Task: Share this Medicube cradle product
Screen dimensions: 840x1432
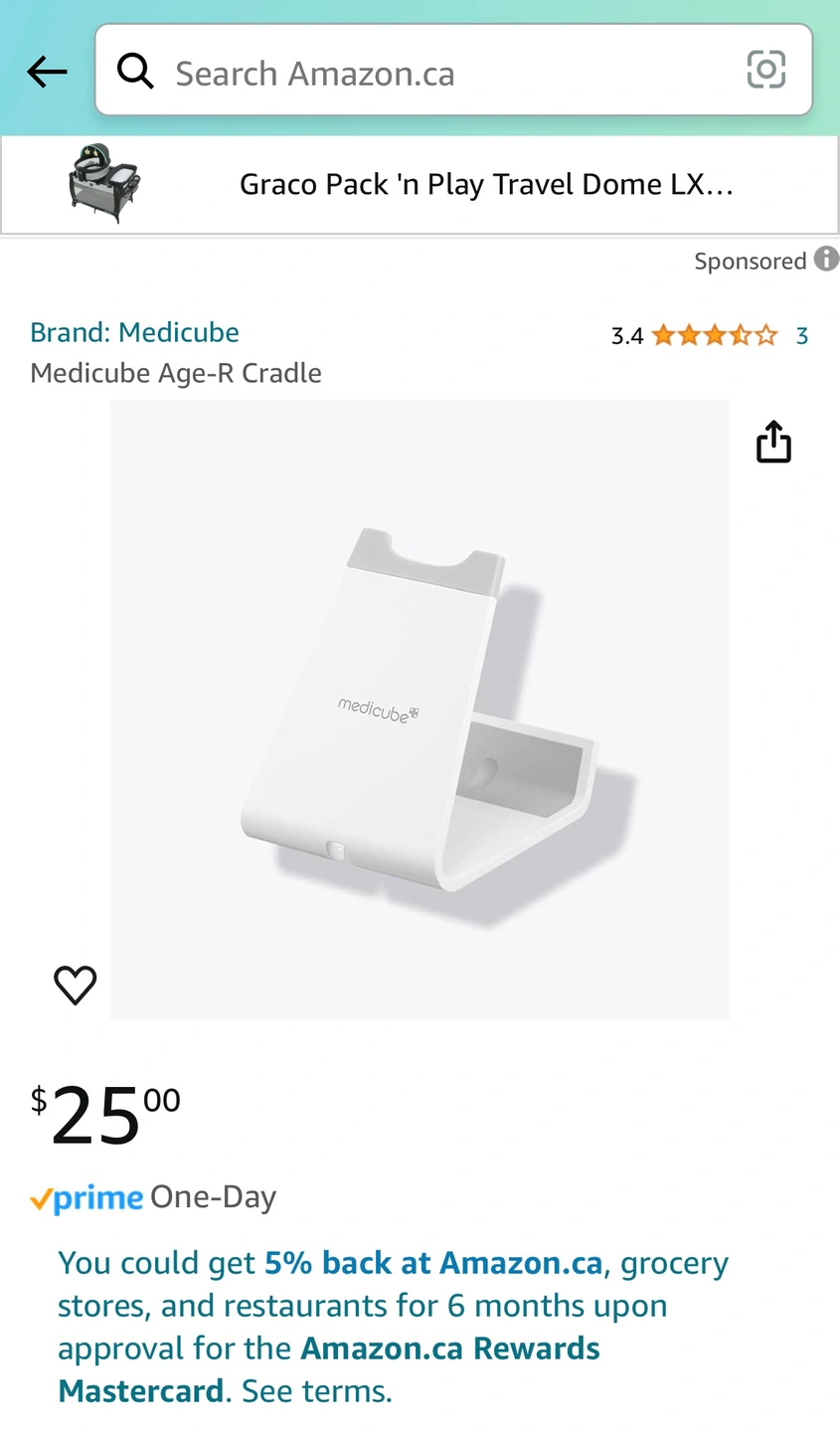Action: pyautogui.click(x=773, y=442)
